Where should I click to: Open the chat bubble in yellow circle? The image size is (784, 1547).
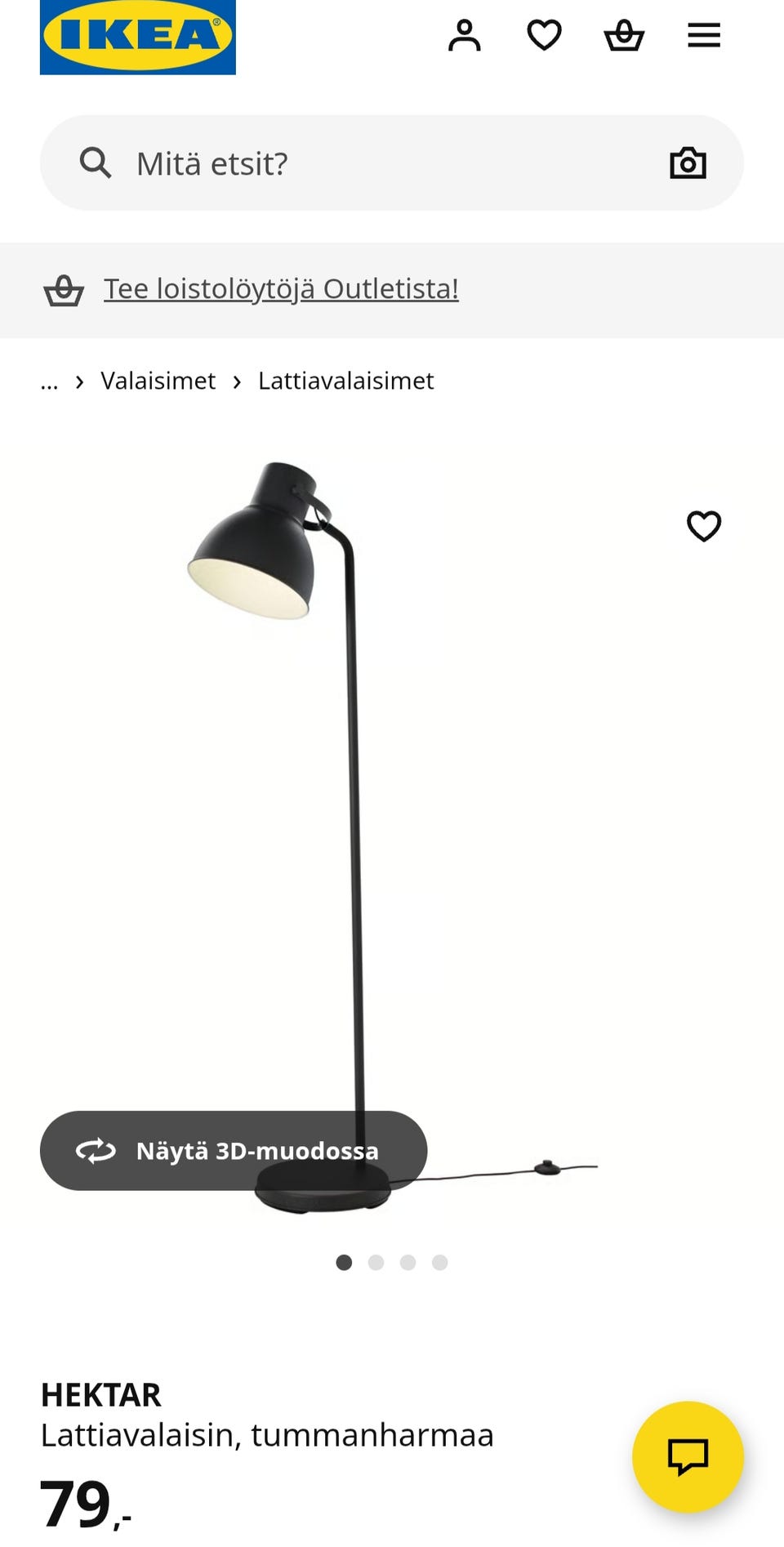click(687, 1457)
